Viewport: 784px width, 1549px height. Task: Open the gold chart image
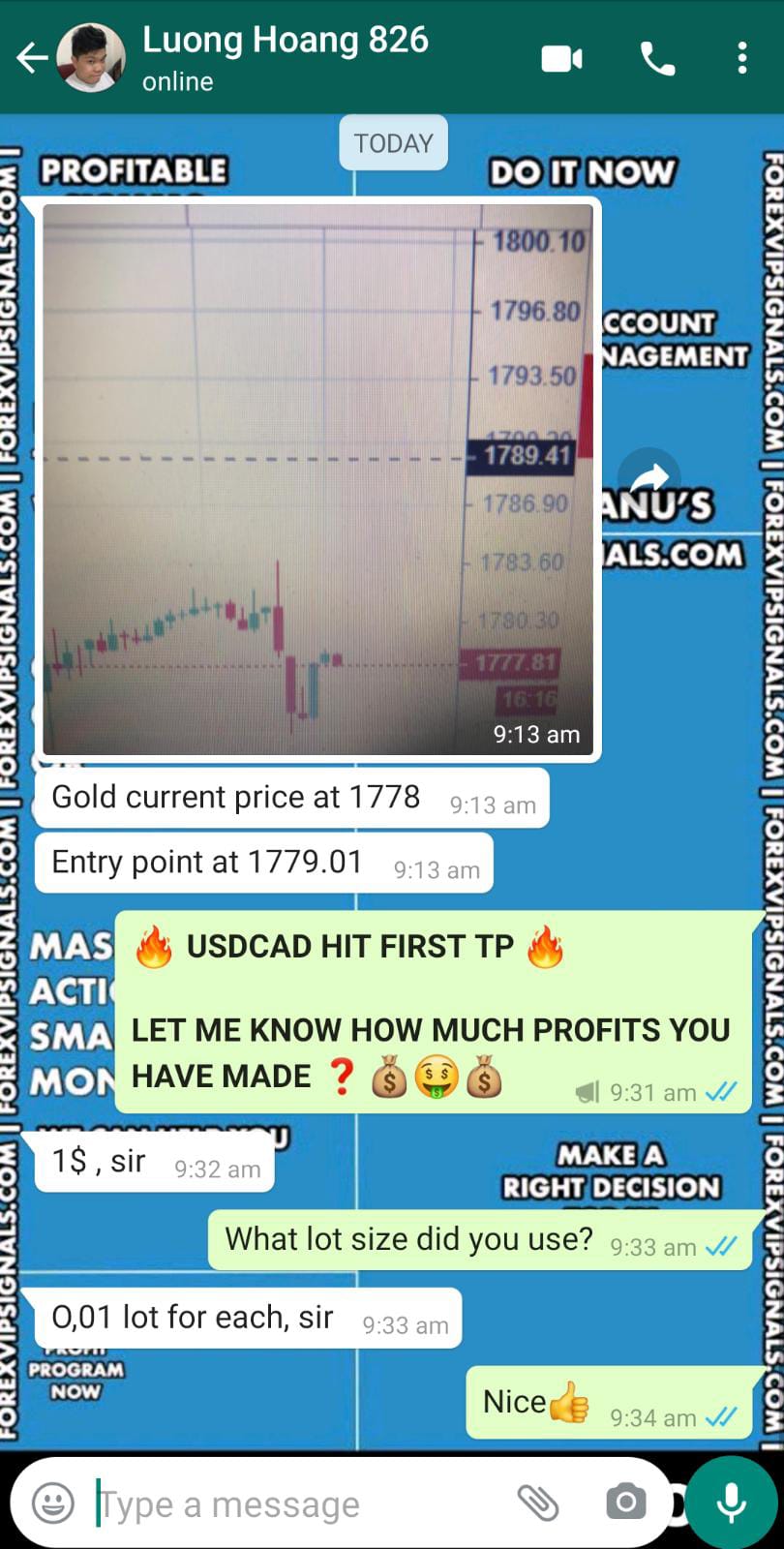click(x=317, y=478)
